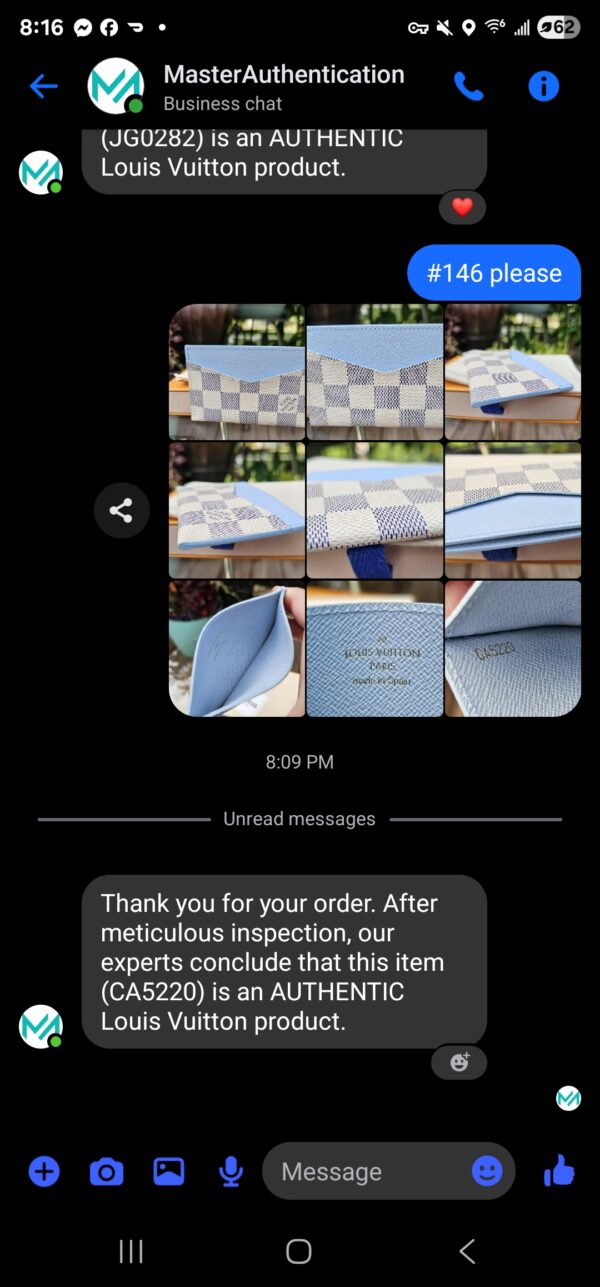Image resolution: width=600 pixels, height=1287 pixels.
Task: Open photo showing CA5220 date code
Action: (x=513, y=649)
